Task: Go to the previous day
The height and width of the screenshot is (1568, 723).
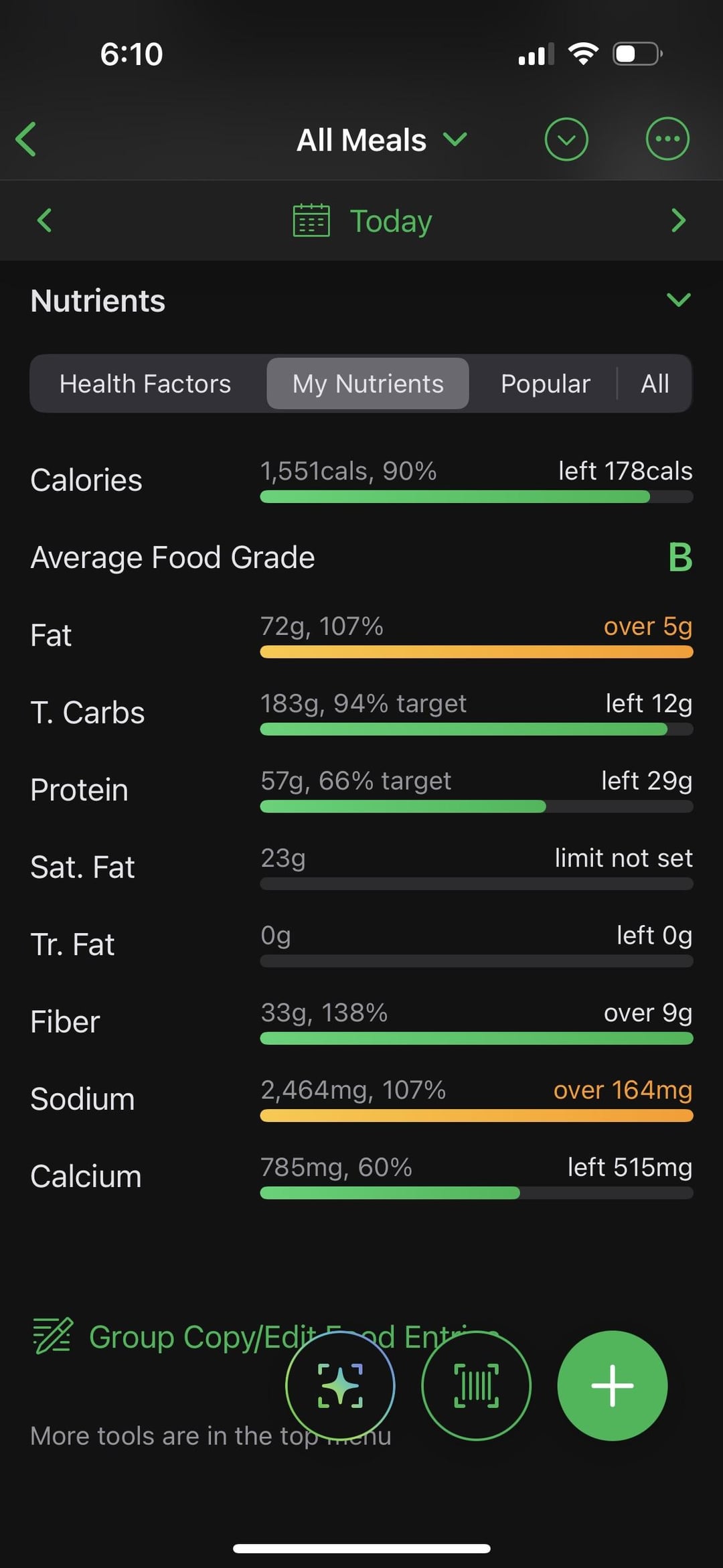Action: click(44, 220)
